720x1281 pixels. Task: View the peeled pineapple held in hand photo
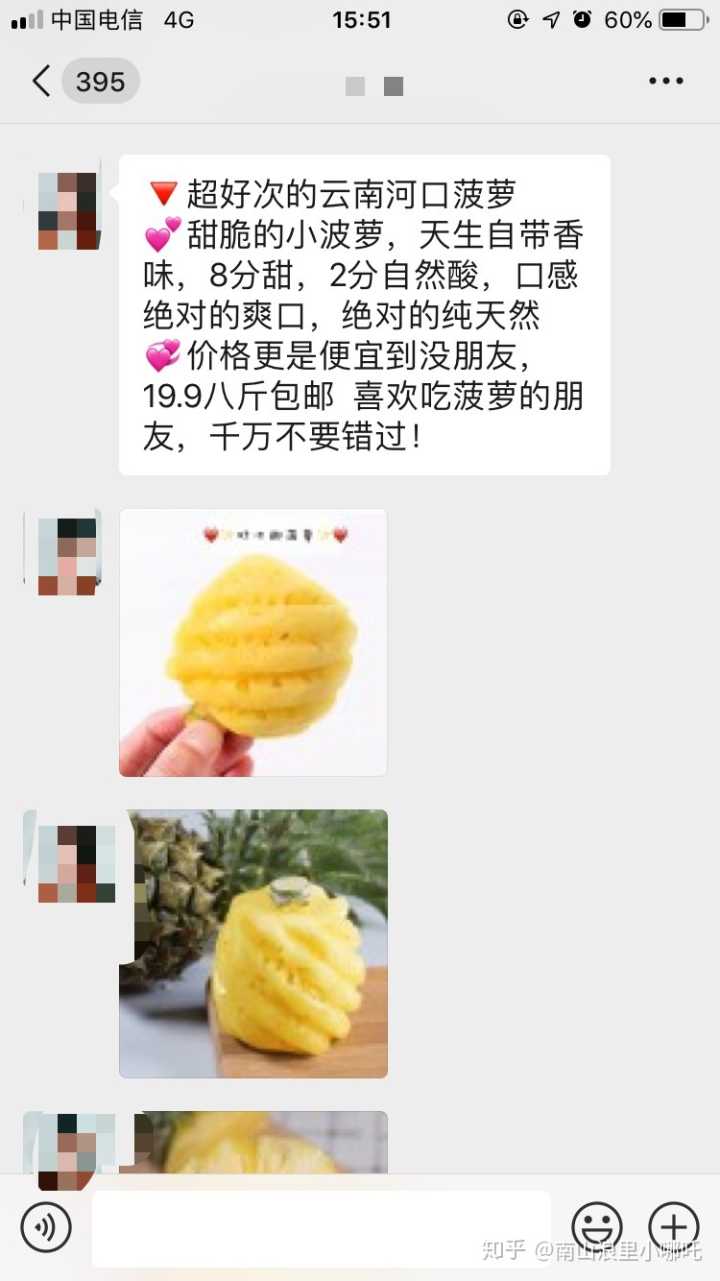pos(253,642)
